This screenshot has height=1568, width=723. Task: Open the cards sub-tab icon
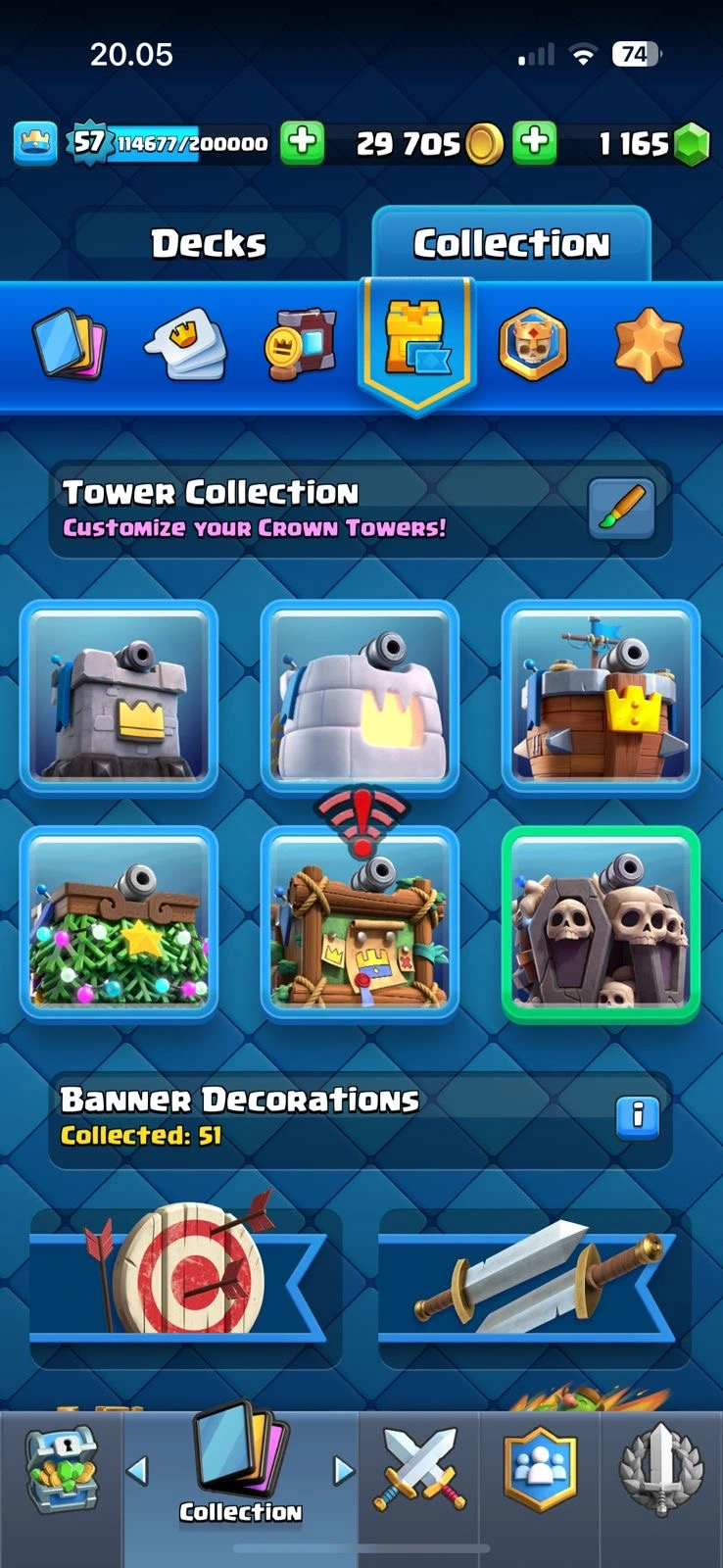[70, 345]
